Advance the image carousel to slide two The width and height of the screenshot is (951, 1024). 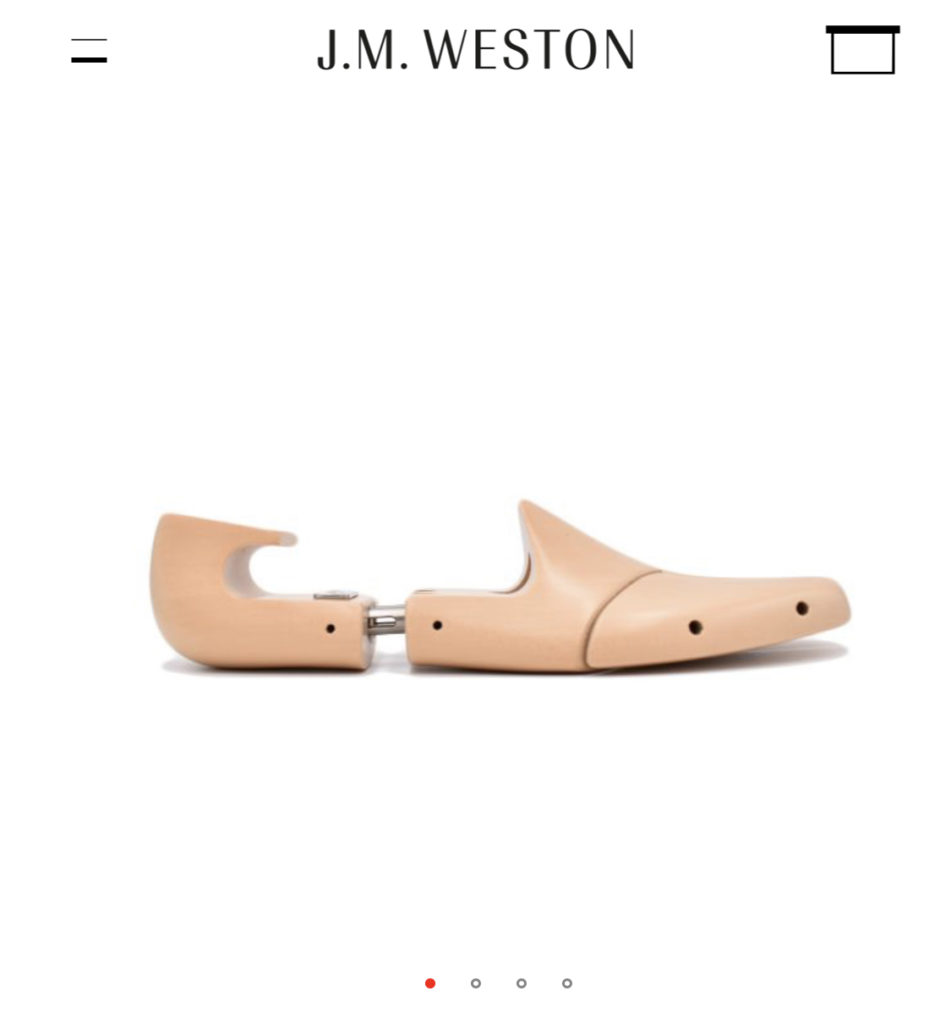[474, 984]
